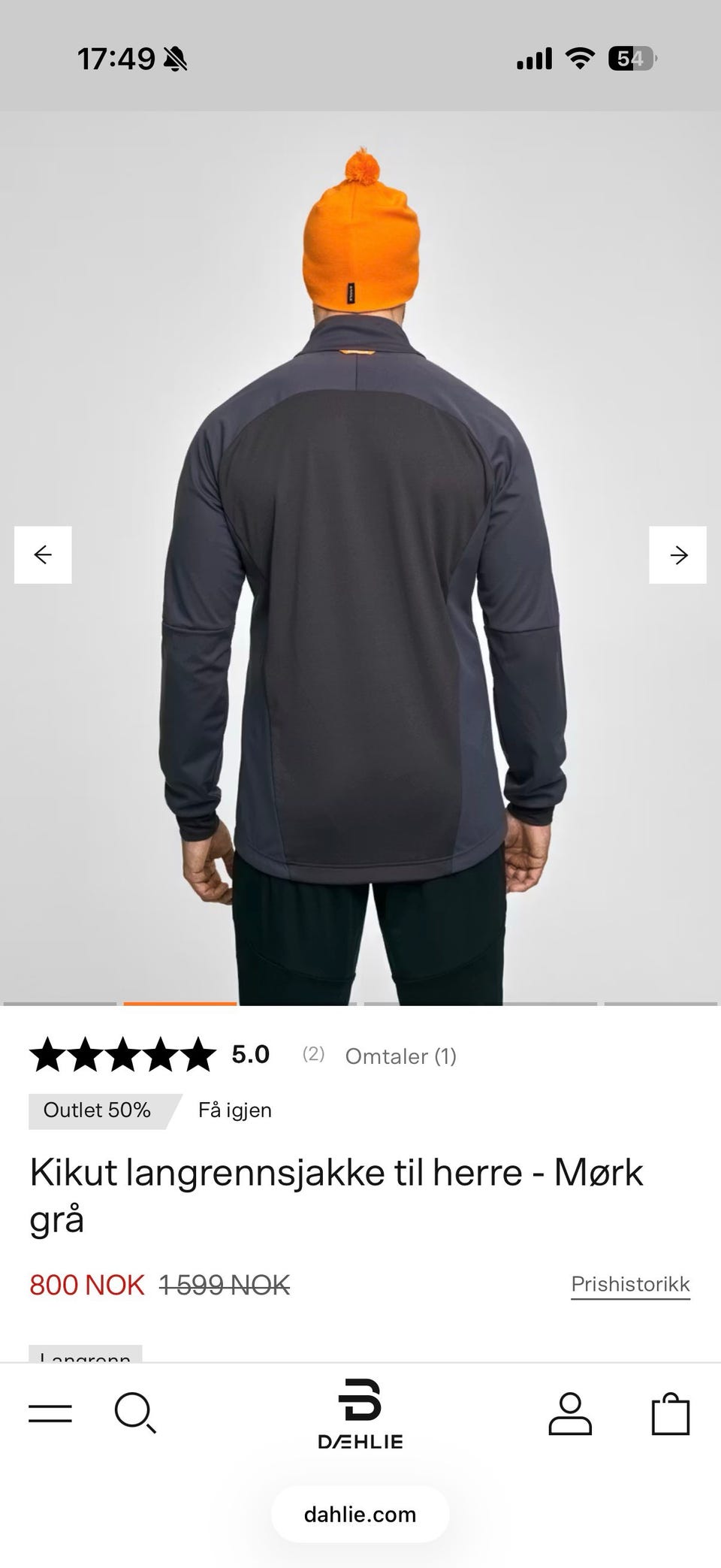Image resolution: width=721 pixels, height=1568 pixels.
Task: Show the previous product image
Action: click(43, 555)
